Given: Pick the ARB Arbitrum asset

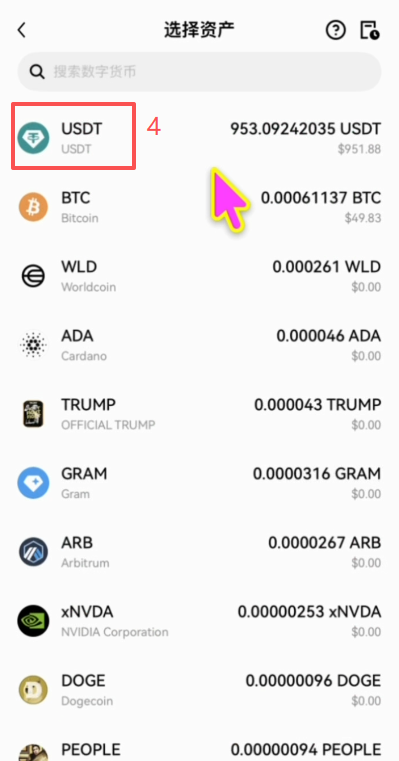Looking at the screenshot, I should (200, 551).
